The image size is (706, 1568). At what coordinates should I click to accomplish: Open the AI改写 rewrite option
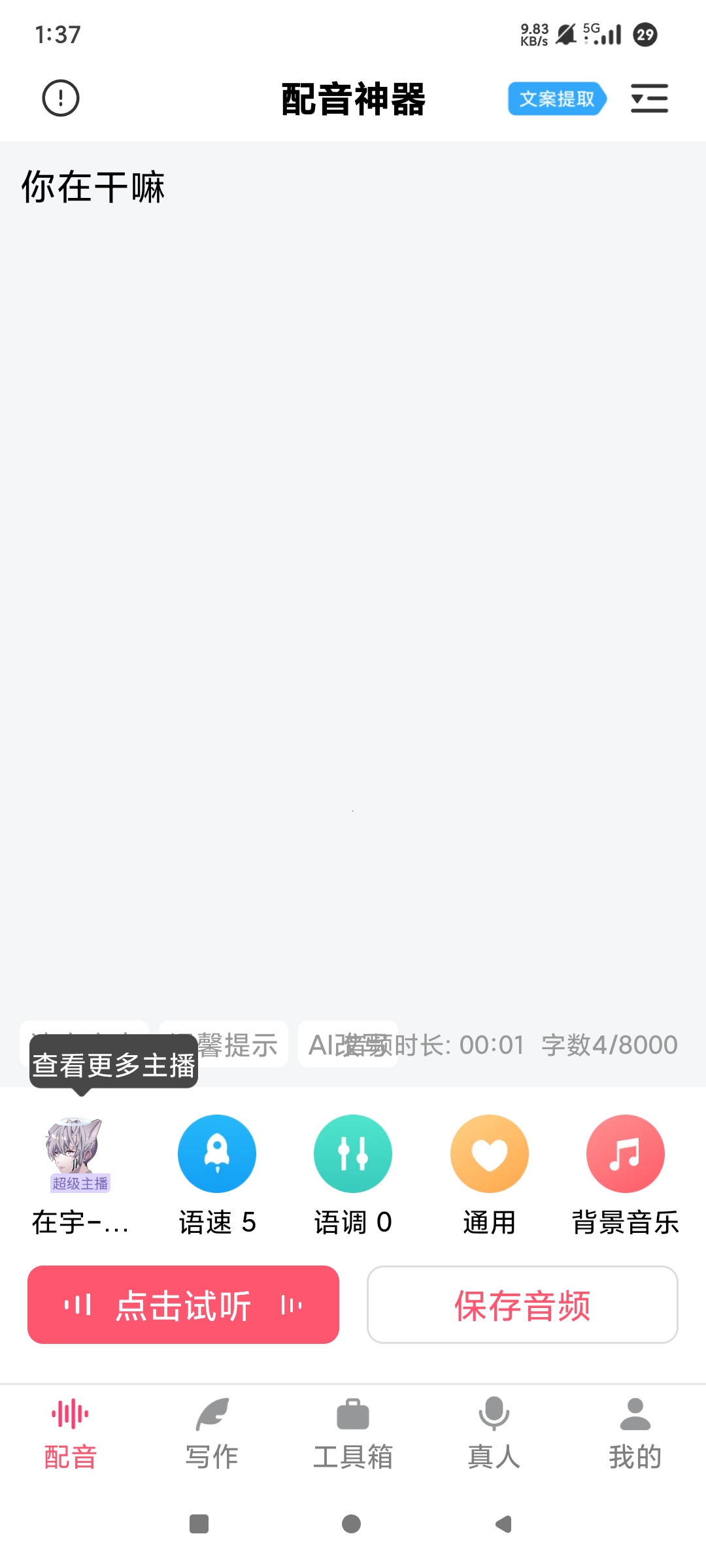pyautogui.click(x=347, y=1043)
